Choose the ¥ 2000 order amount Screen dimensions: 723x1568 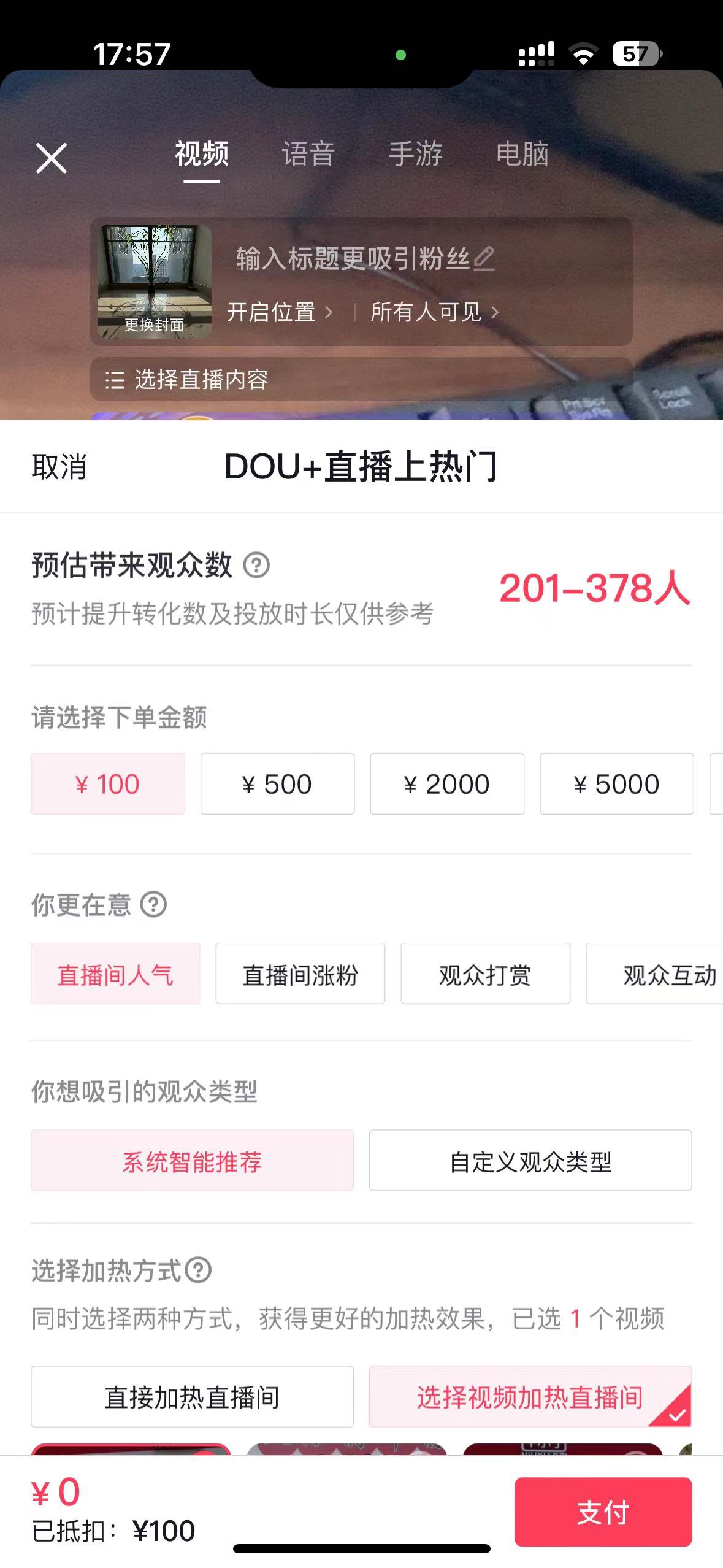[x=447, y=784]
